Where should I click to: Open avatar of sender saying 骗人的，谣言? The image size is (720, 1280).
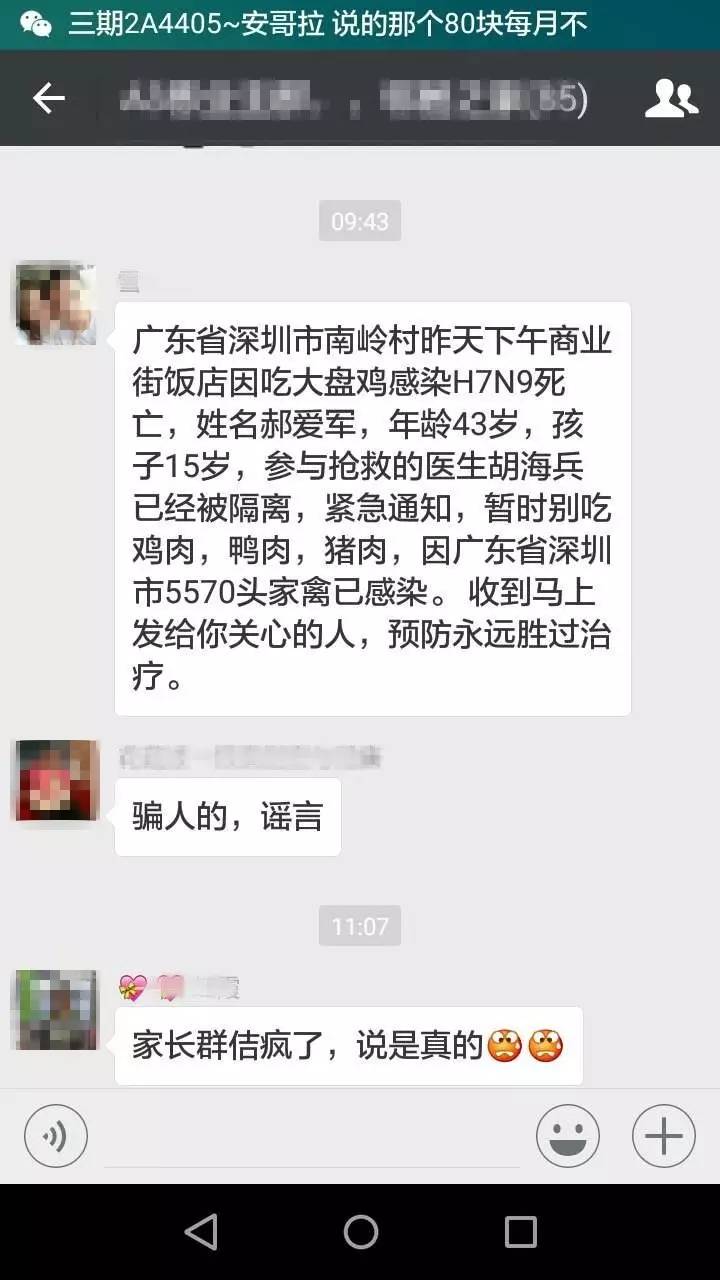pos(56,780)
